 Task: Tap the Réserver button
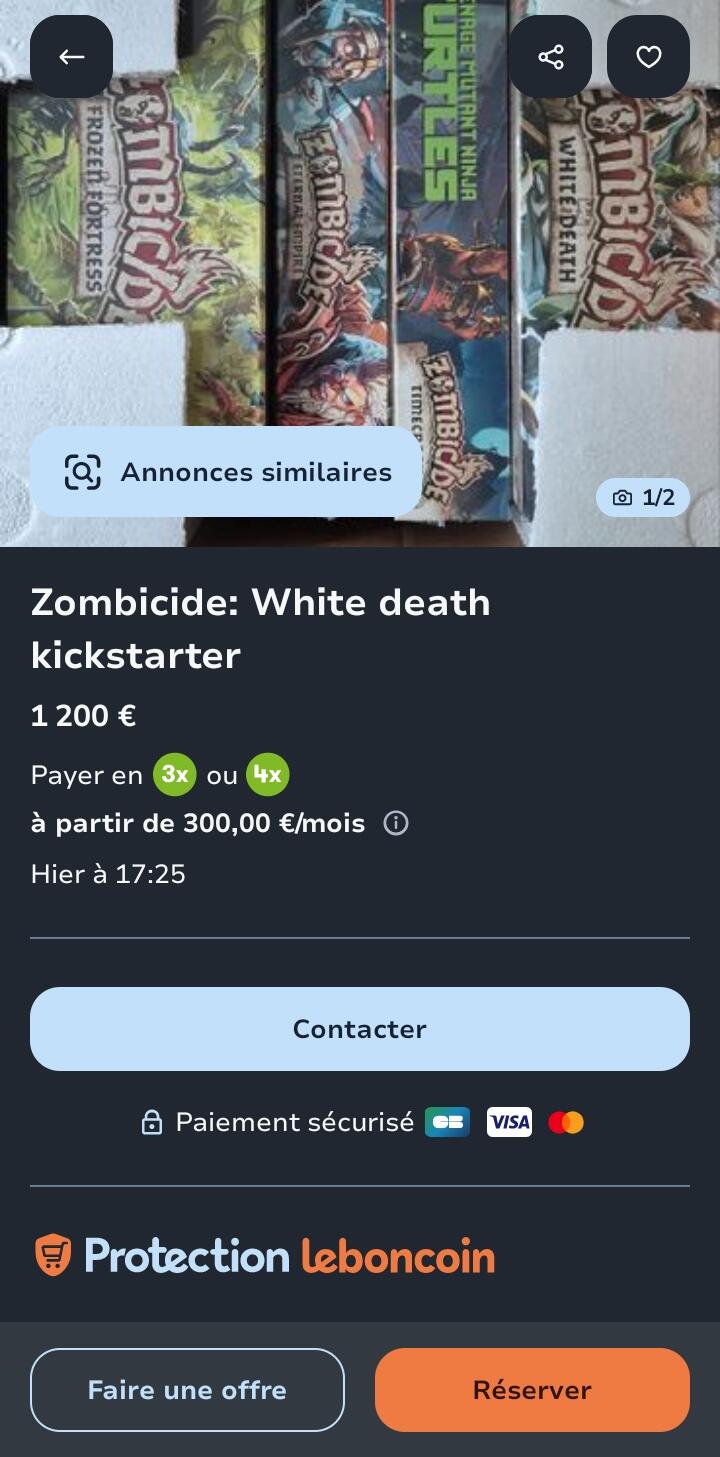point(532,1390)
